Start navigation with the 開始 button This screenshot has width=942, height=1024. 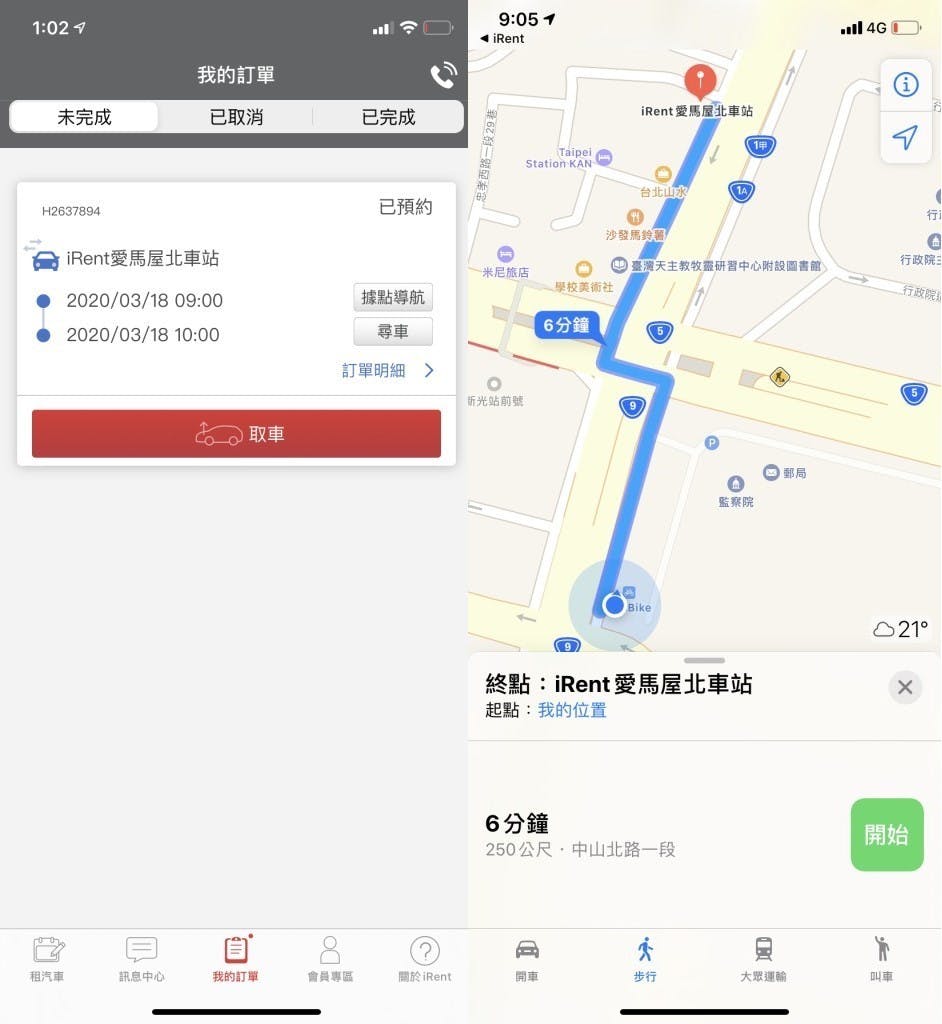[x=886, y=835]
